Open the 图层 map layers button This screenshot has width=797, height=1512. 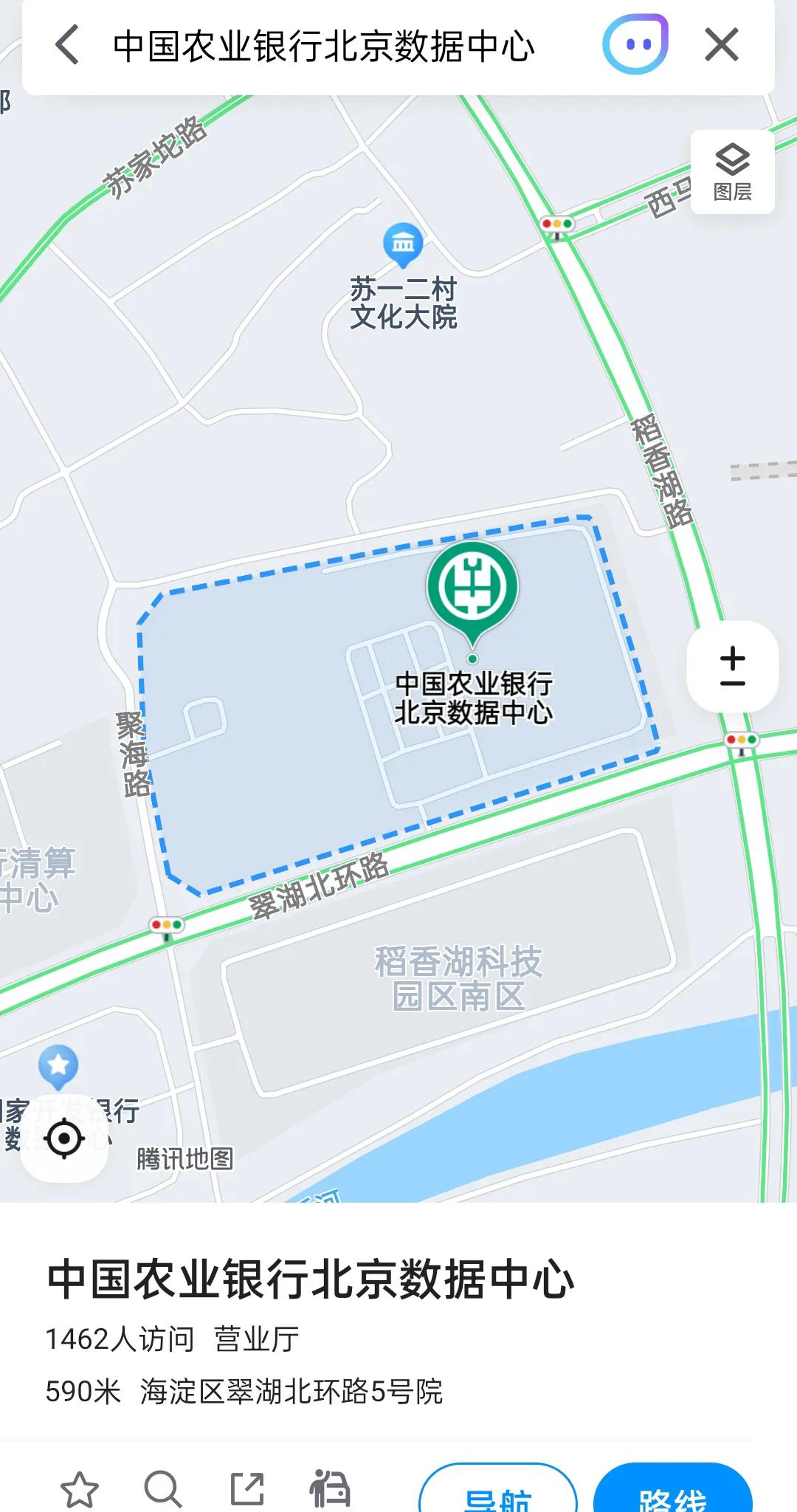point(732,172)
